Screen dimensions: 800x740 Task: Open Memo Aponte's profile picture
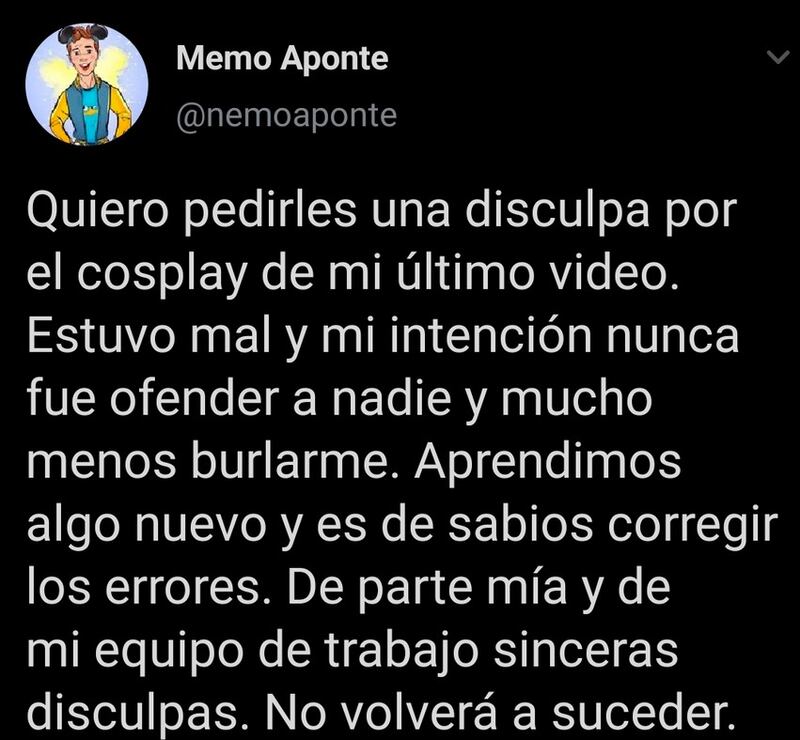(x=86, y=84)
